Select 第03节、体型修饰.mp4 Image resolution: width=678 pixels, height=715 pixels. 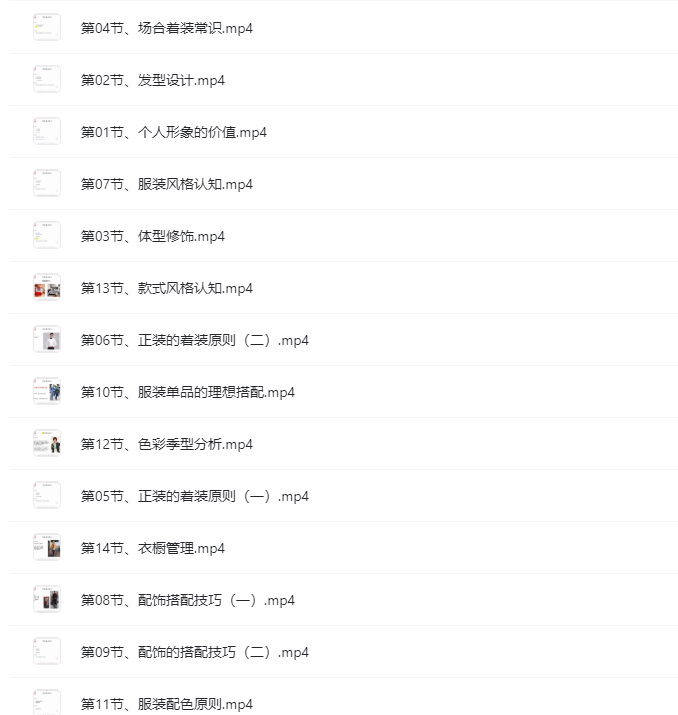(x=152, y=236)
